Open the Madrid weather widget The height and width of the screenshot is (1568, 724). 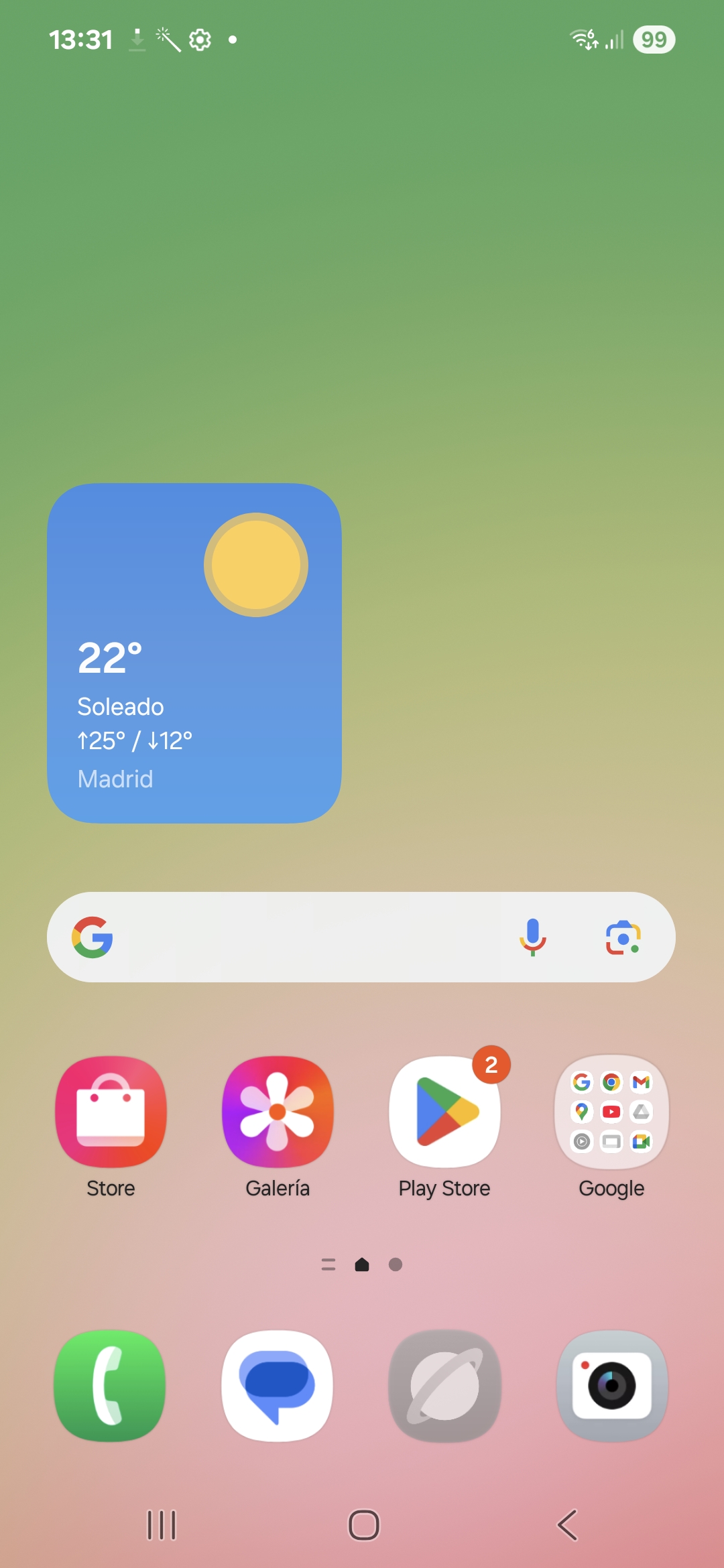[x=194, y=653]
